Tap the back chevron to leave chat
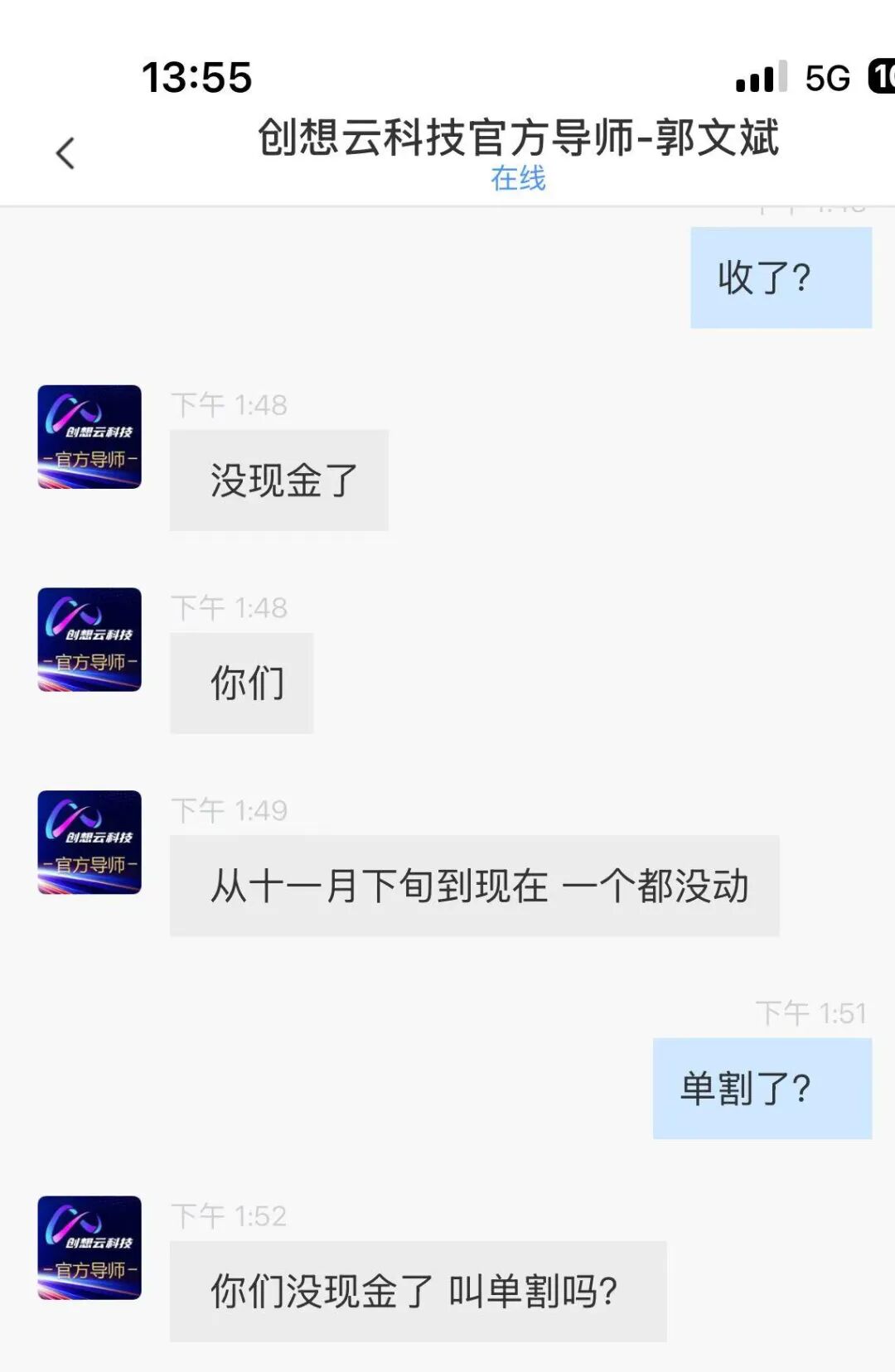 tap(65, 153)
